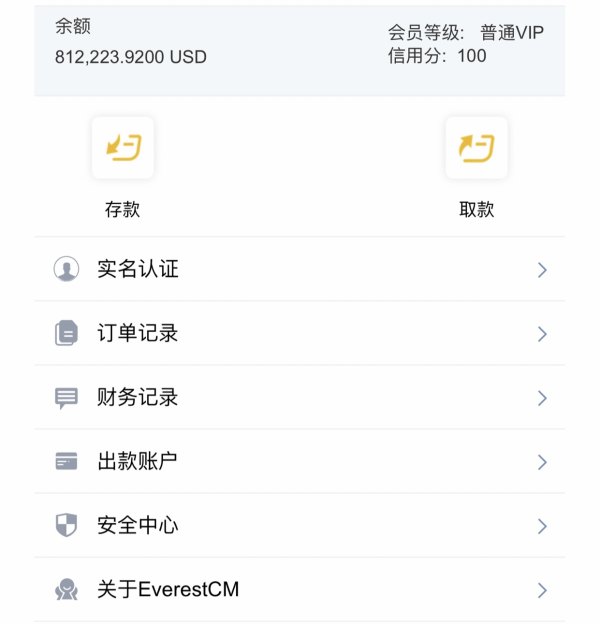Open 安全中心 security center
The width and height of the screenshot is (600, 624).
tap(300, 526)
